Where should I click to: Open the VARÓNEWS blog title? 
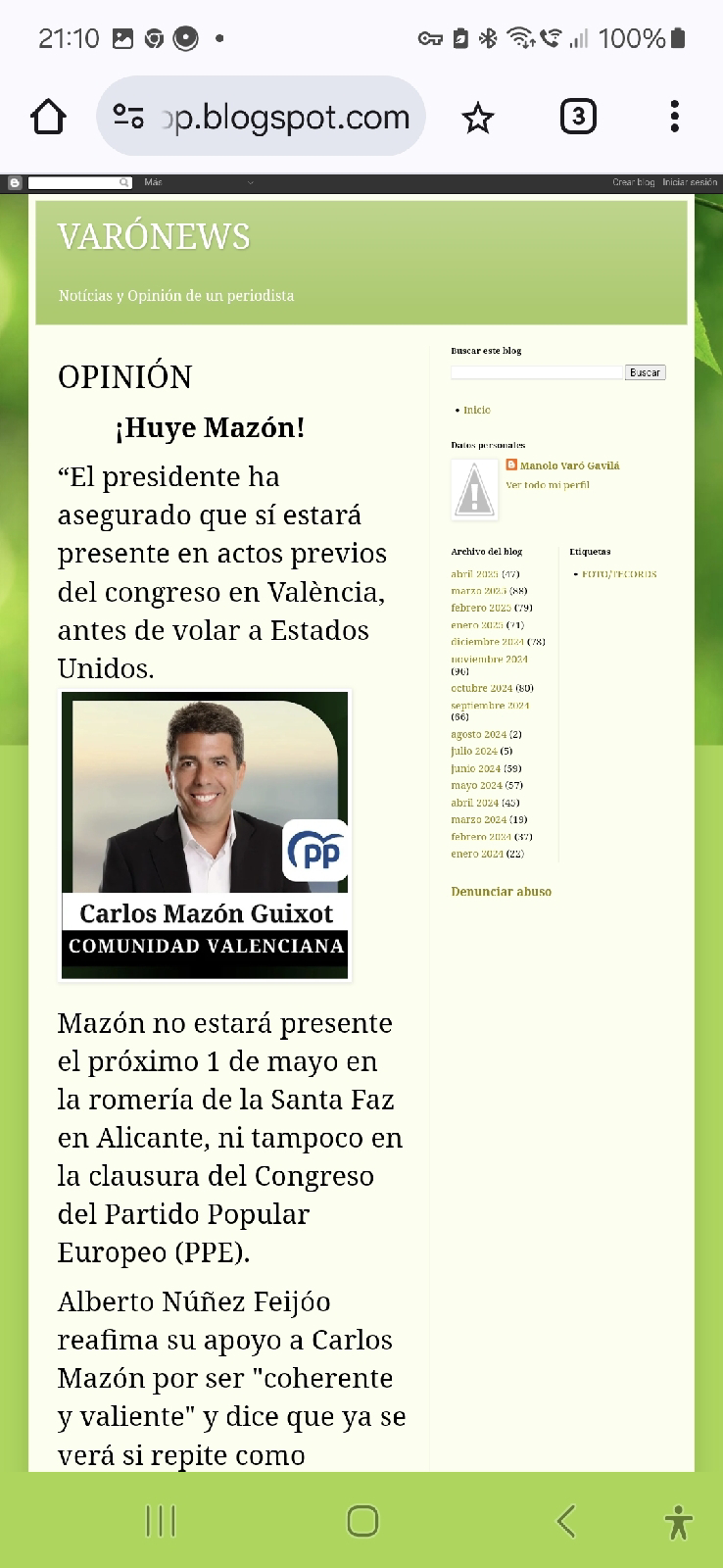tap(154, 236)
